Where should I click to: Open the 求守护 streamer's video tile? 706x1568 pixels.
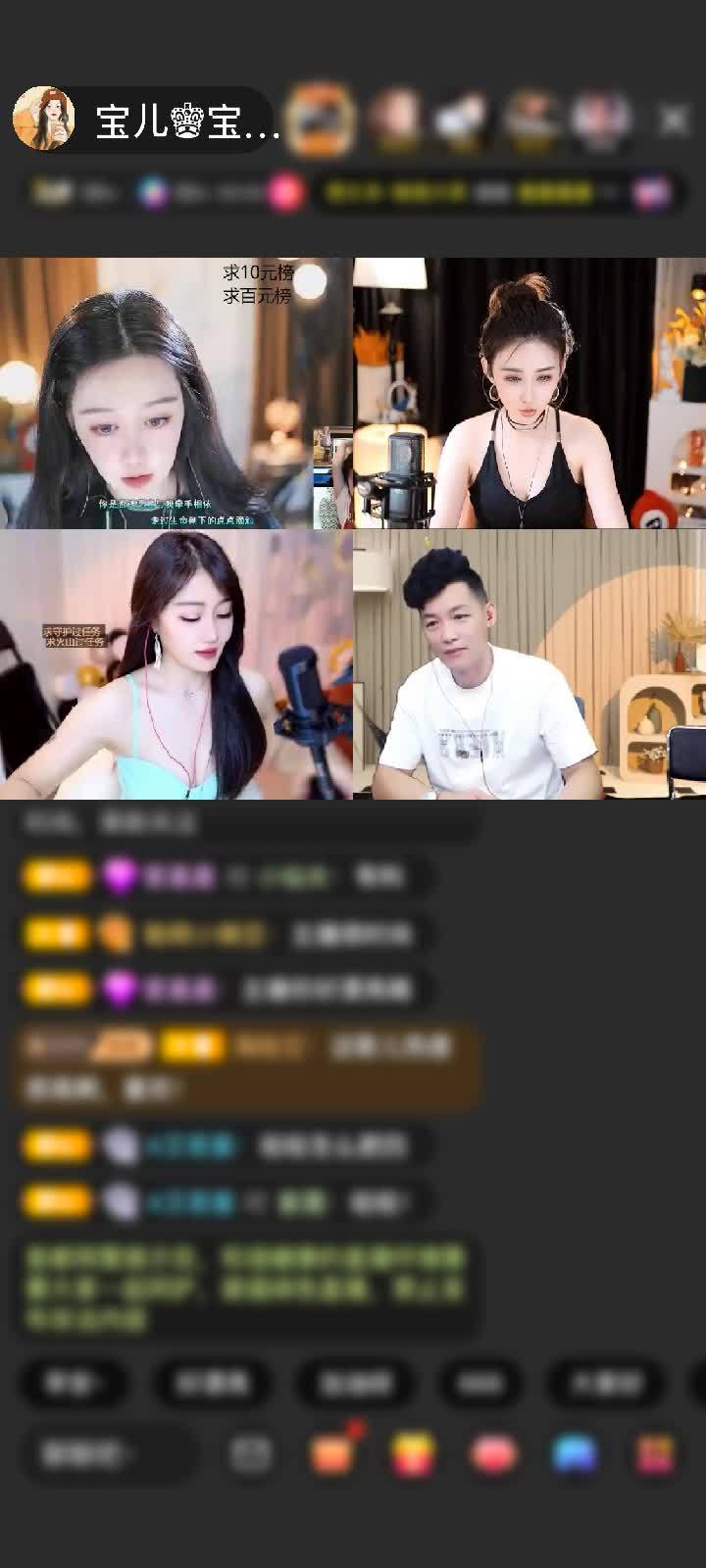176,664
